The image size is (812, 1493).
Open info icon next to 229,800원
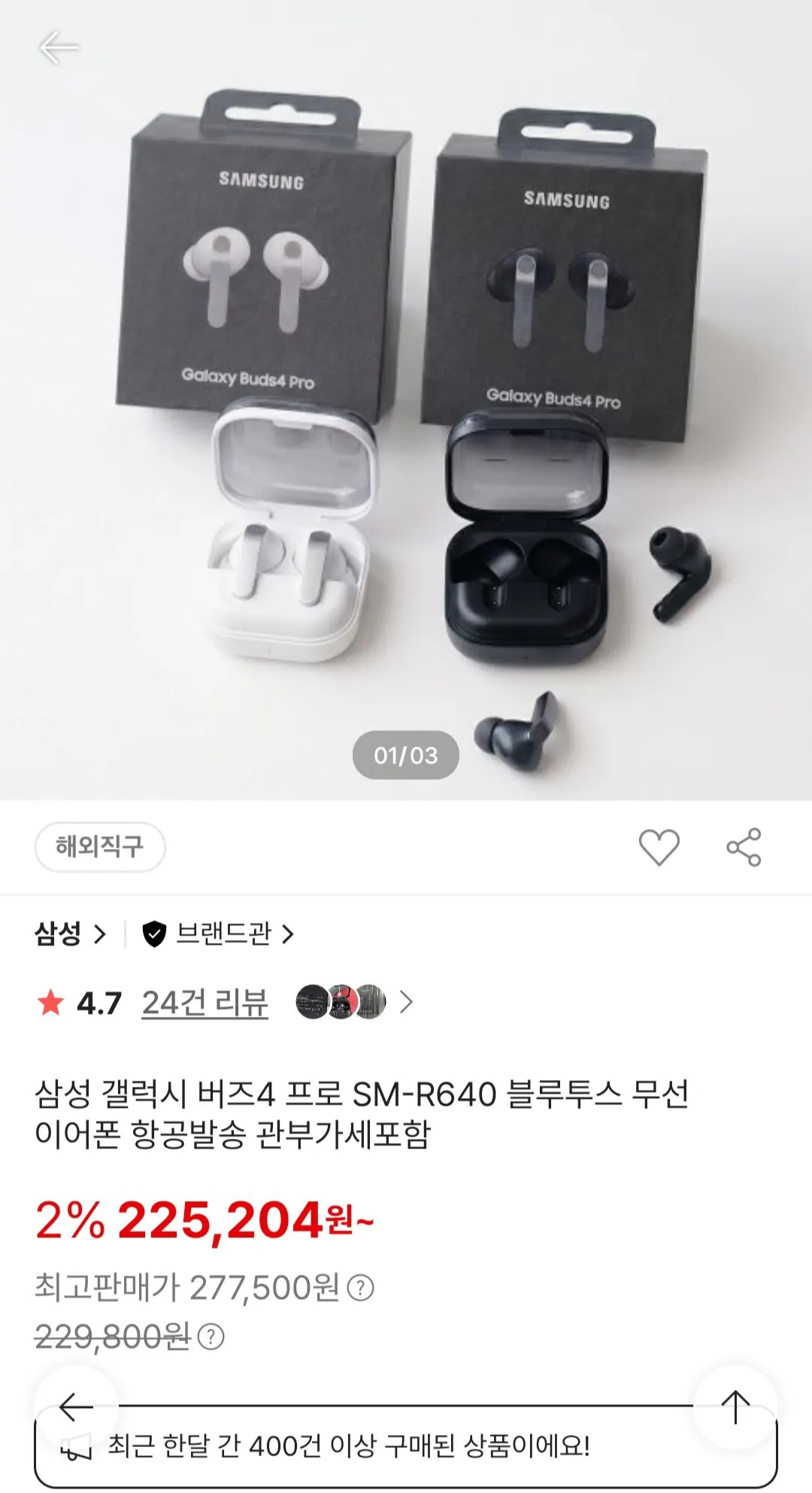(211, 1337)
